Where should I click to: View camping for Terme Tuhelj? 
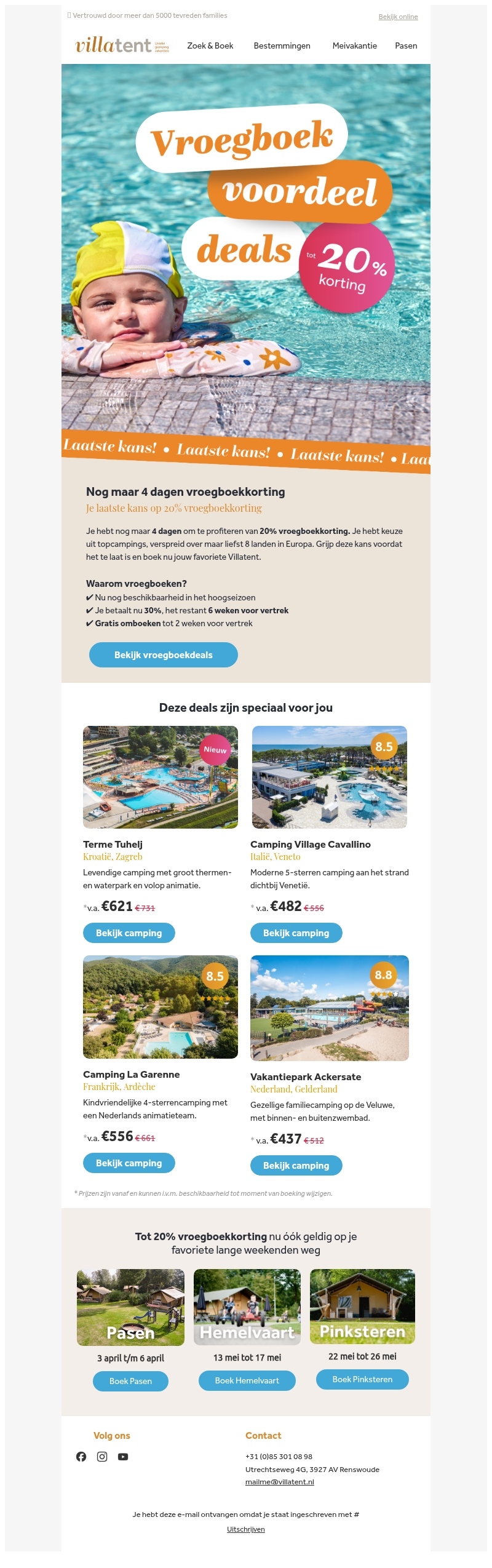point(129,933)
